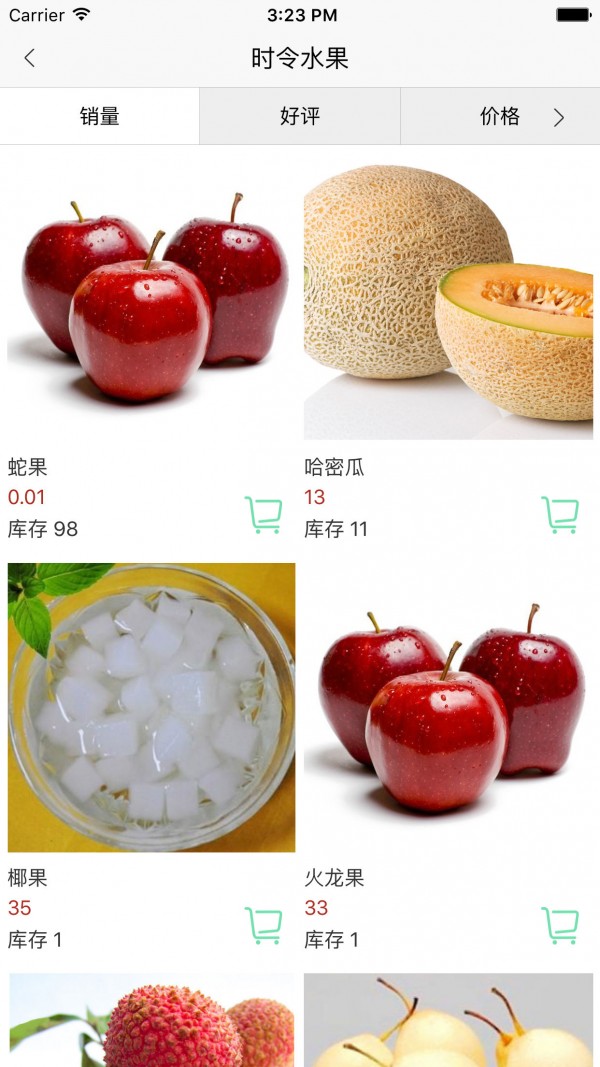600x1067 pixels.
Task: Open the lychee product tile
Action: click(x=151, y=1022)
